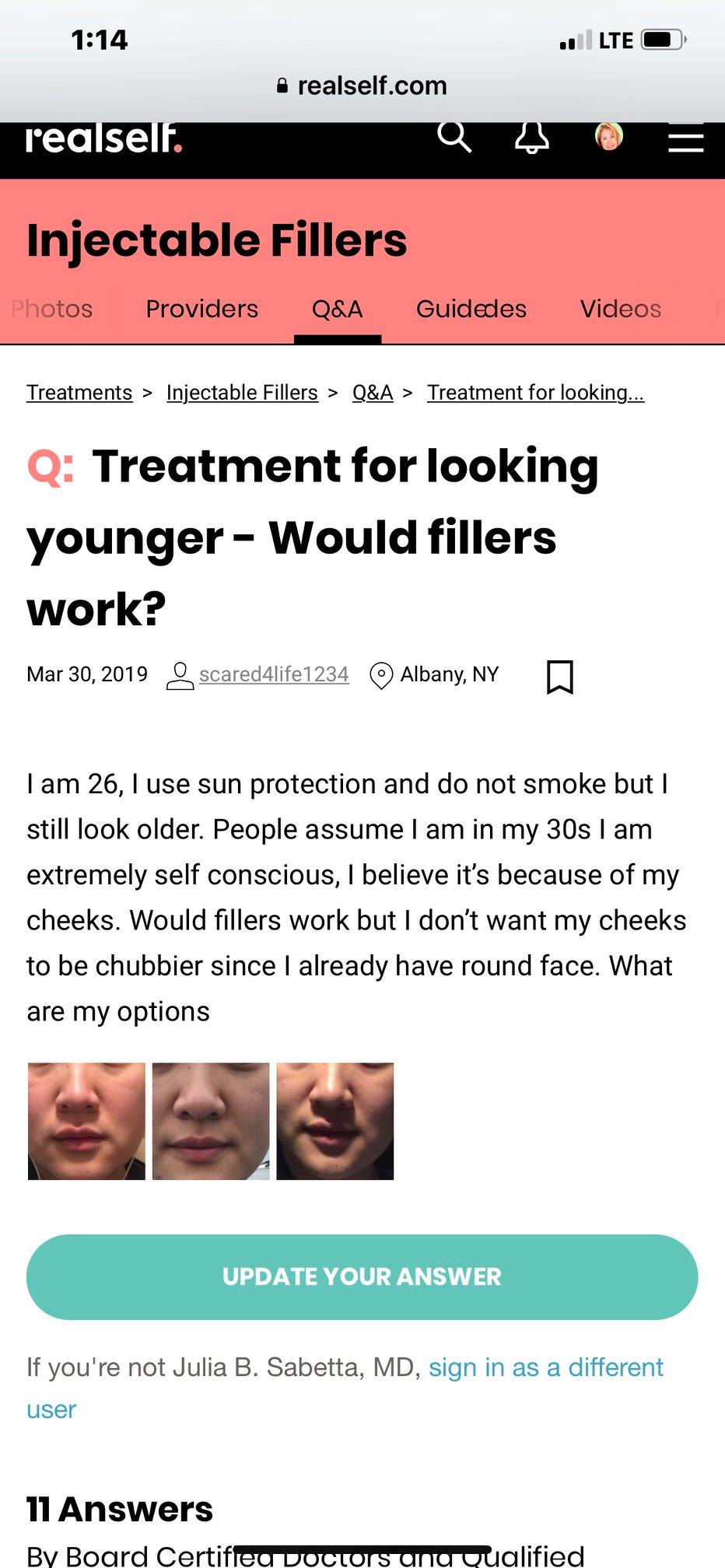Switch to the Photos tab
This screenshot has height=1568, width=725.
click(x=52, y=309)
